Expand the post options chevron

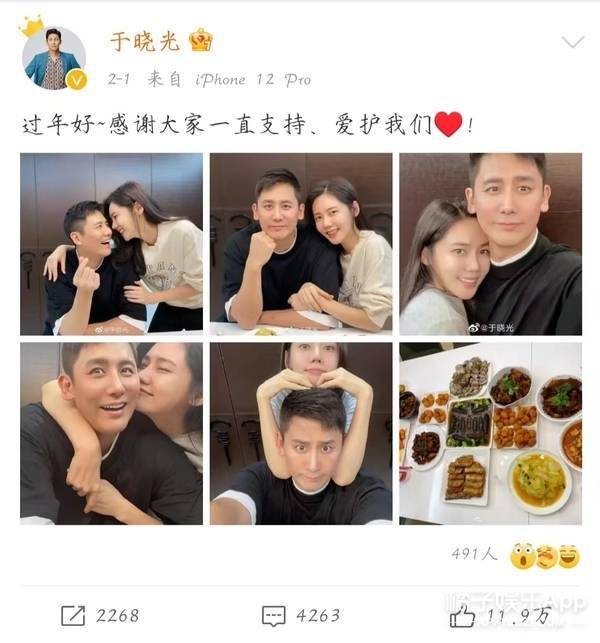(572, 42)
